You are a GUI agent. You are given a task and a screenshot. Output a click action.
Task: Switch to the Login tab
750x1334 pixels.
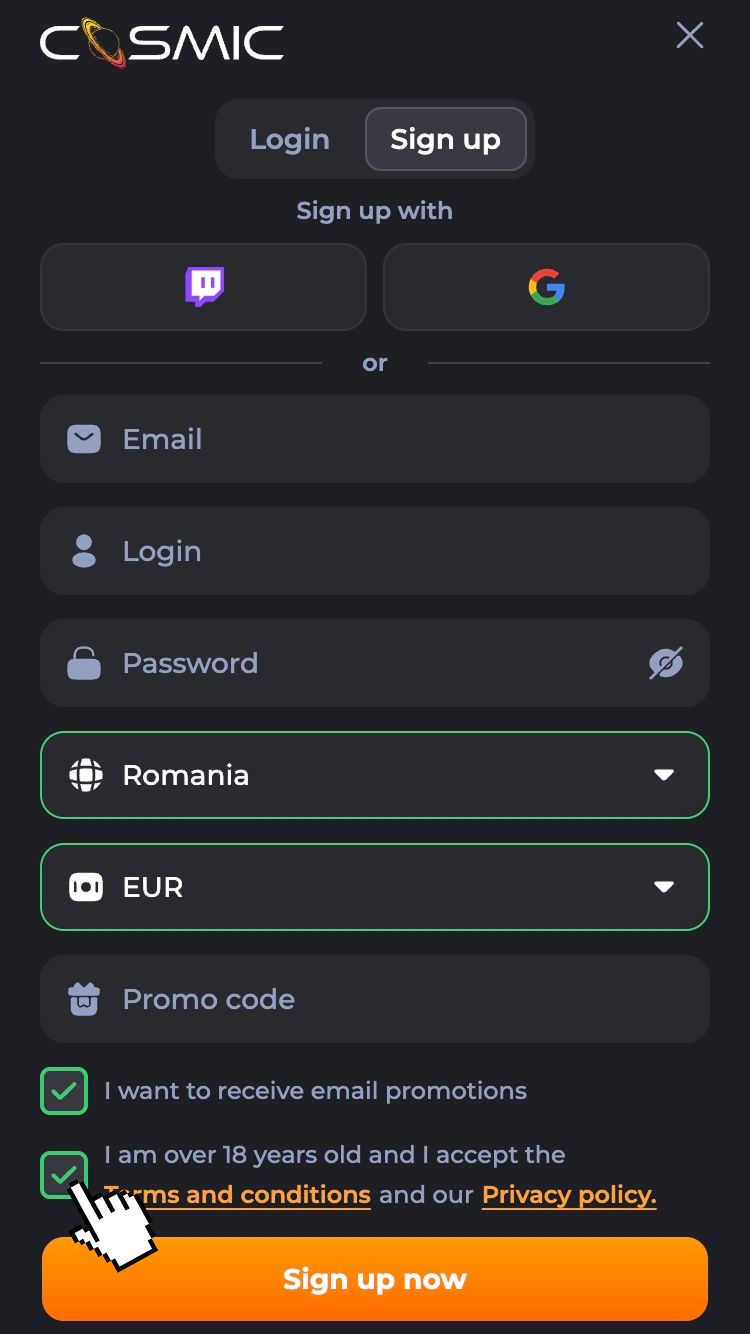(x=289, y=139)
